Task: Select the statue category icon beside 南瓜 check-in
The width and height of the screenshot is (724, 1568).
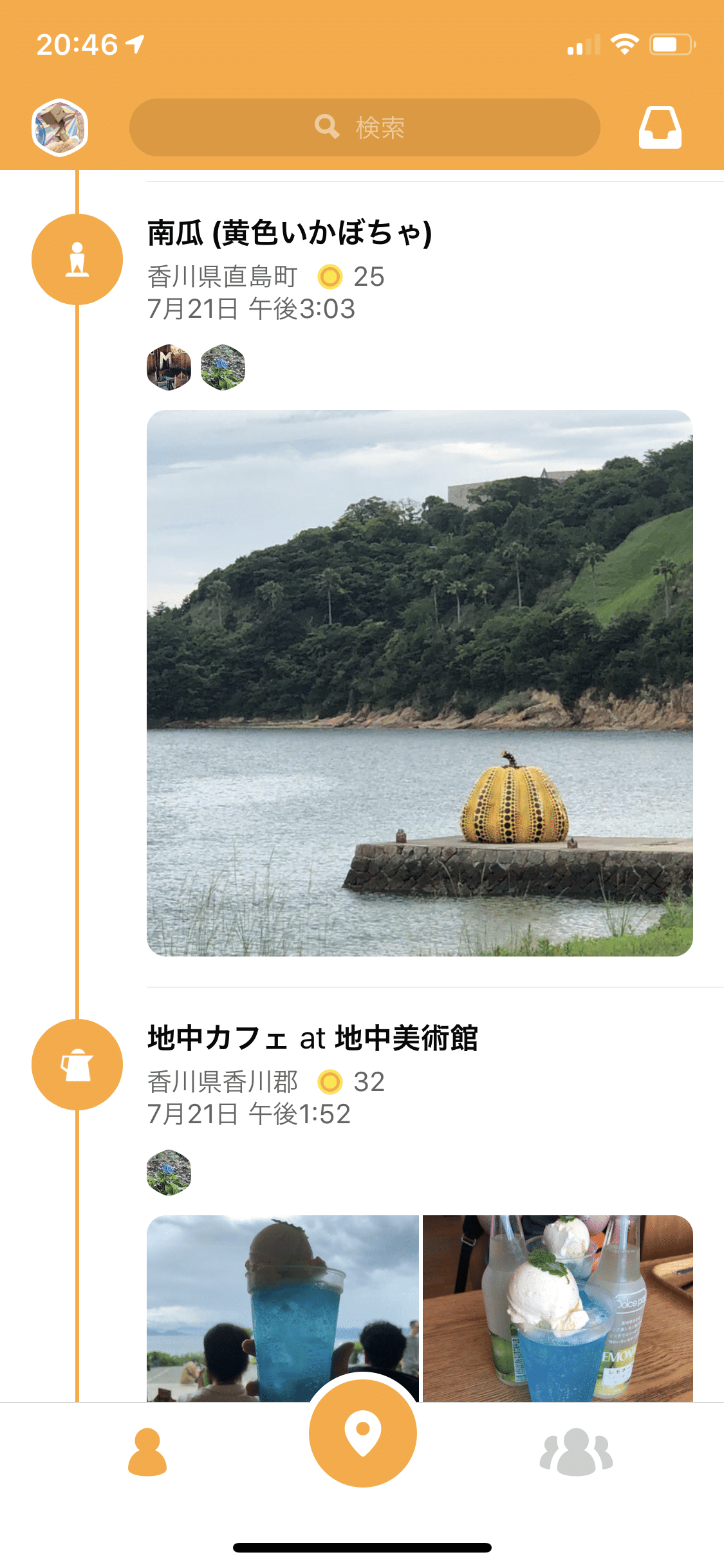Action: tap(77, 257)
